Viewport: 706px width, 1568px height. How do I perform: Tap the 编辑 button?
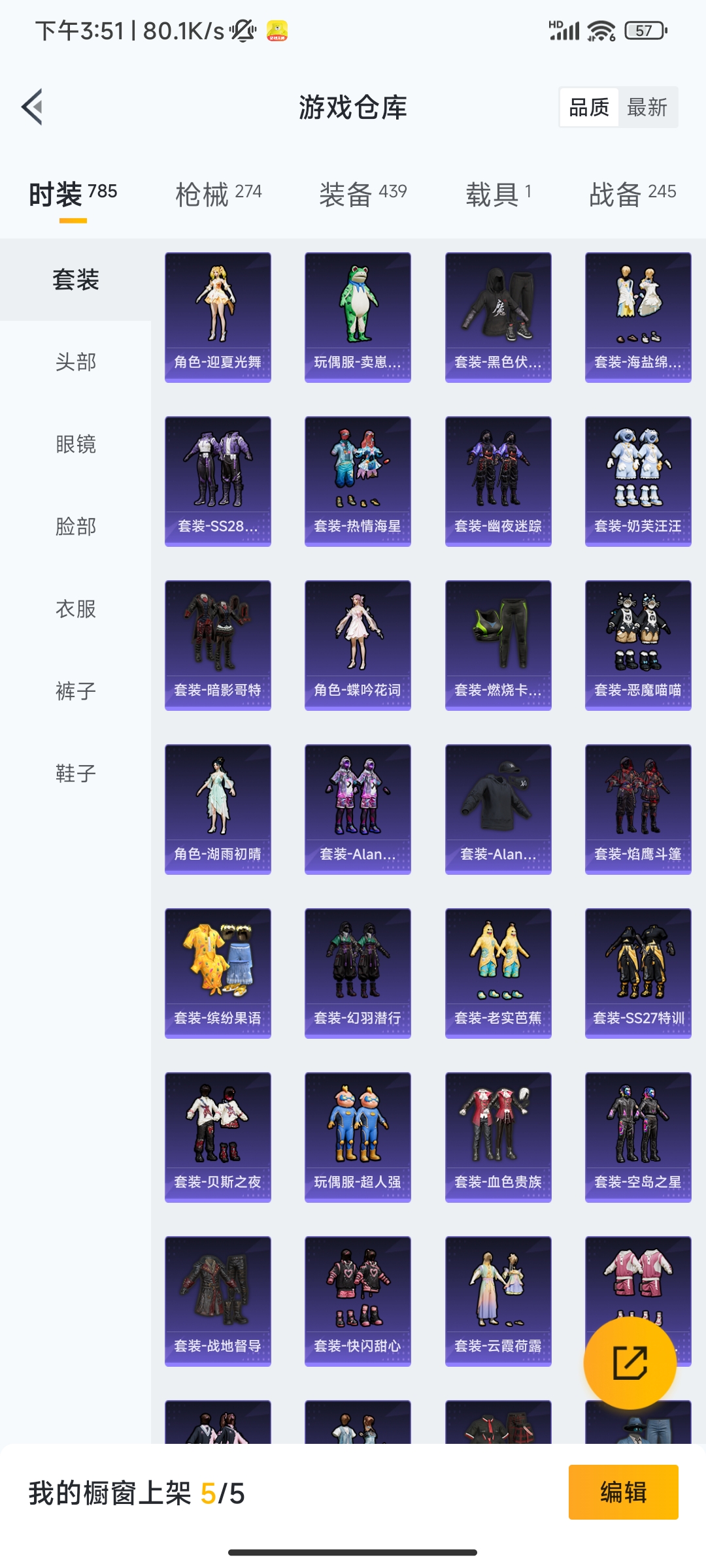(624, 1492)
